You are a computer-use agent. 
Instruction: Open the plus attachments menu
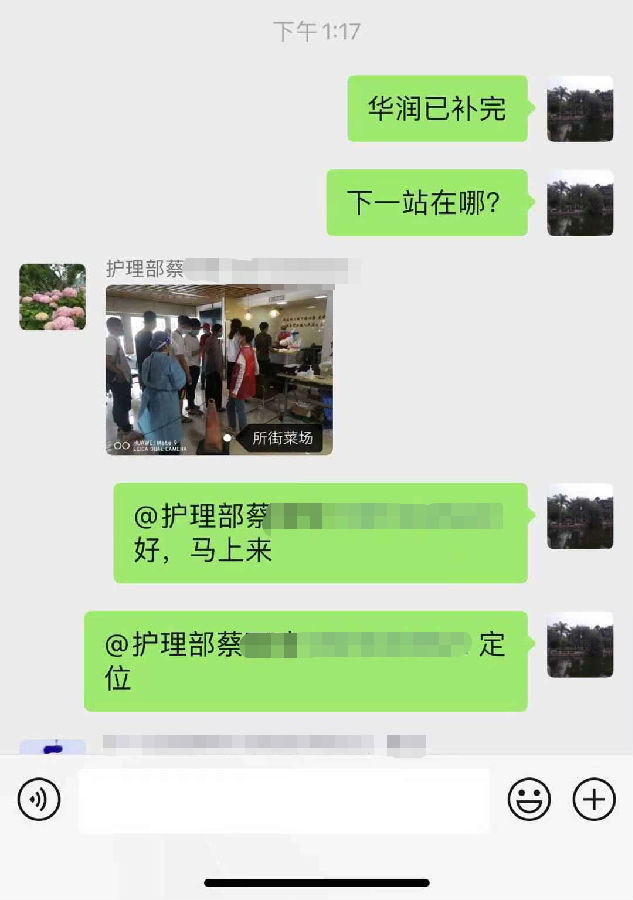[593, 799]
